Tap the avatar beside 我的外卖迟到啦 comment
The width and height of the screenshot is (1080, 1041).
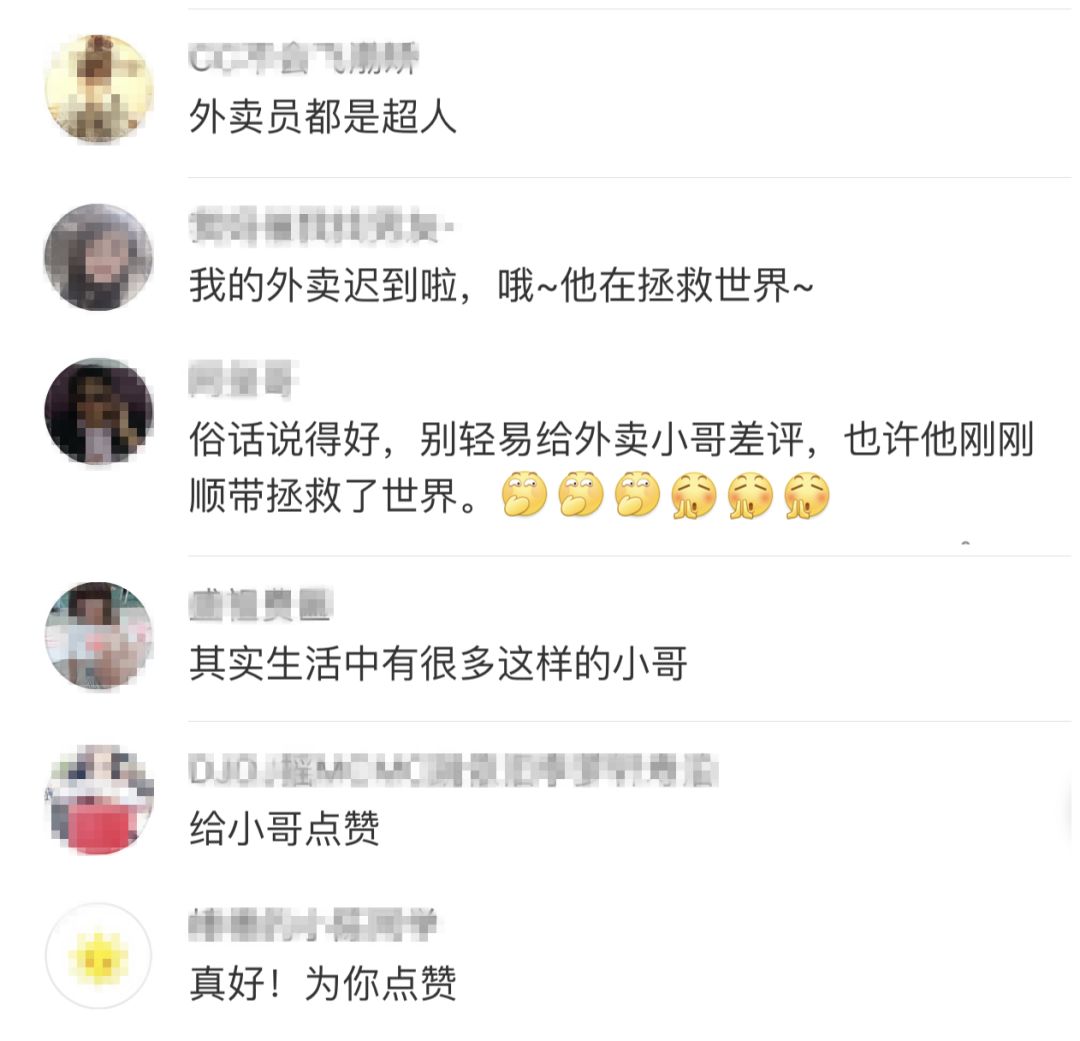(98, 257)
